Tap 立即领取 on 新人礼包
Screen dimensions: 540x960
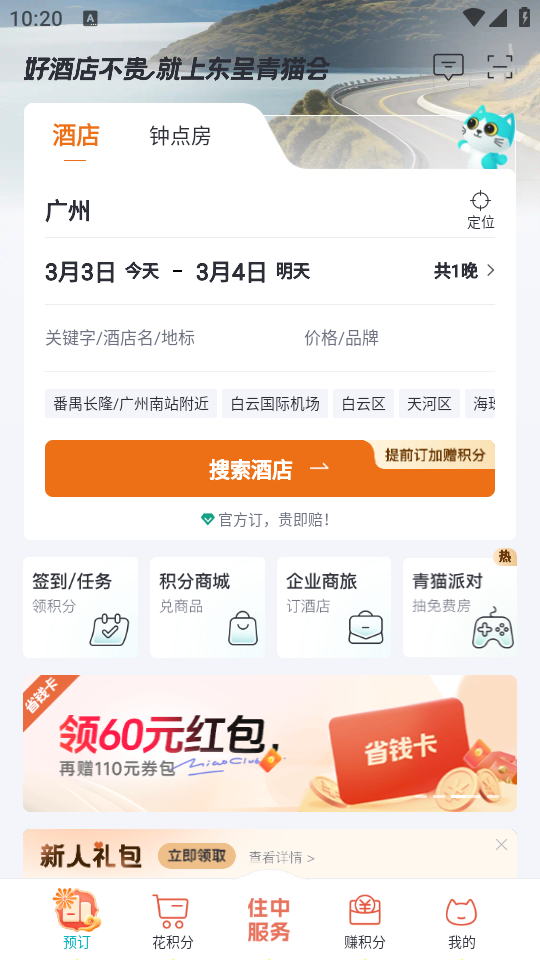click(197, 856)
